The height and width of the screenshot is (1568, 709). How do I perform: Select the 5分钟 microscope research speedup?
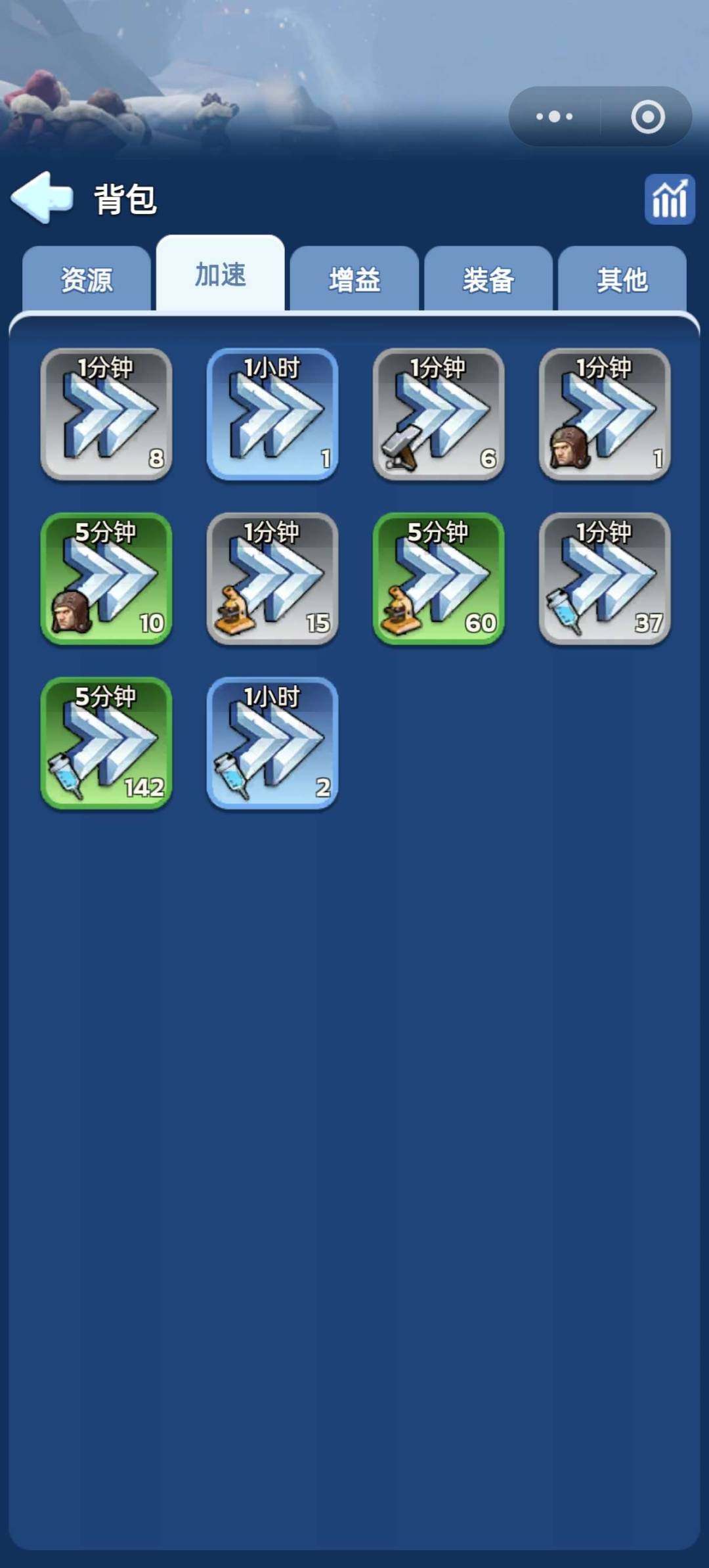tap(439, 578)
